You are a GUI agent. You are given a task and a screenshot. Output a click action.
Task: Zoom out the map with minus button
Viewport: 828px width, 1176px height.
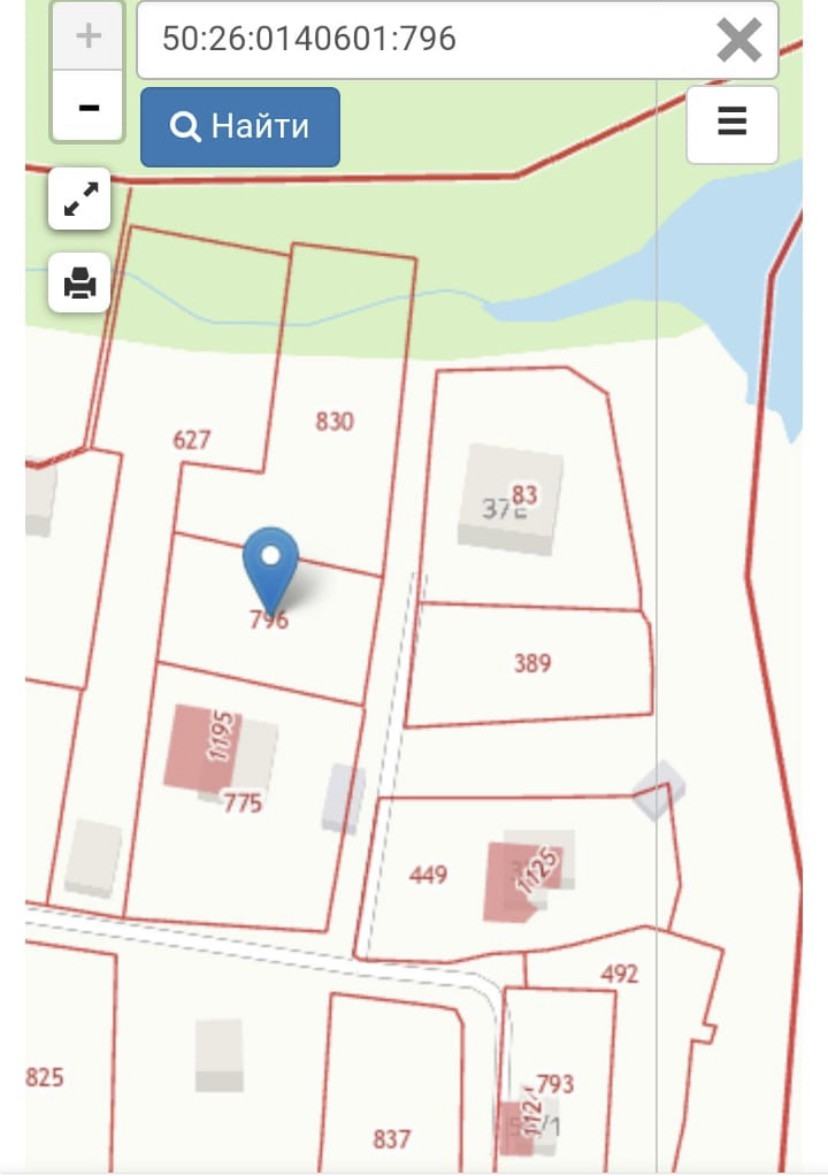(x=88, y=106)
